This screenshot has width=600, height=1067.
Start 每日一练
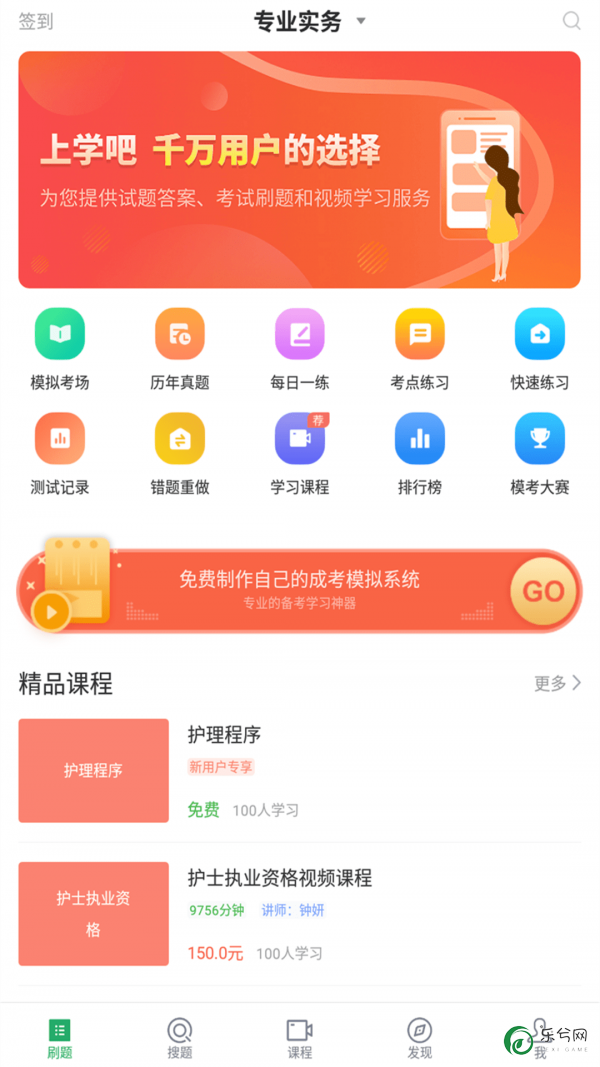299,349
